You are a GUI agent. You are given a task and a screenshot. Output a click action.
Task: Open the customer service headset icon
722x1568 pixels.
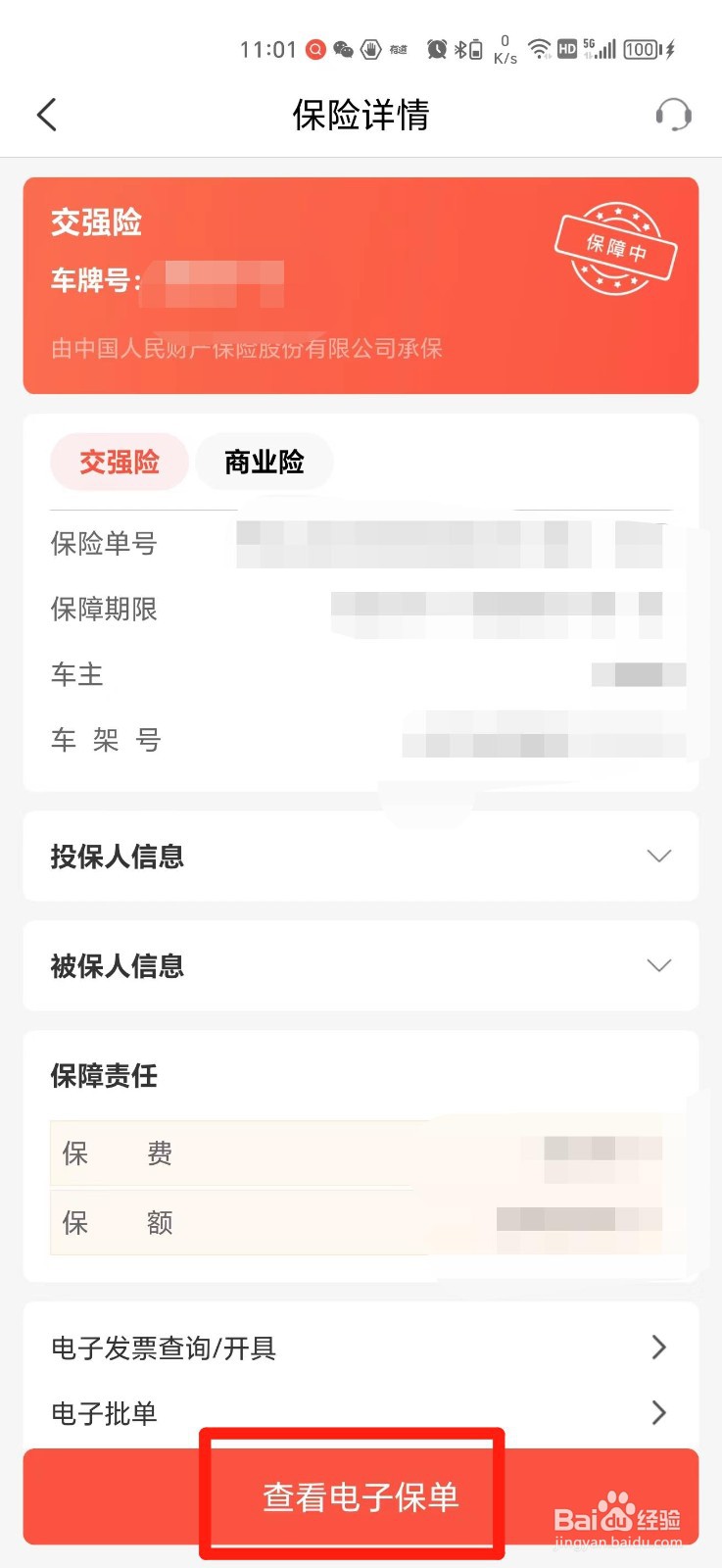[674, 115]
